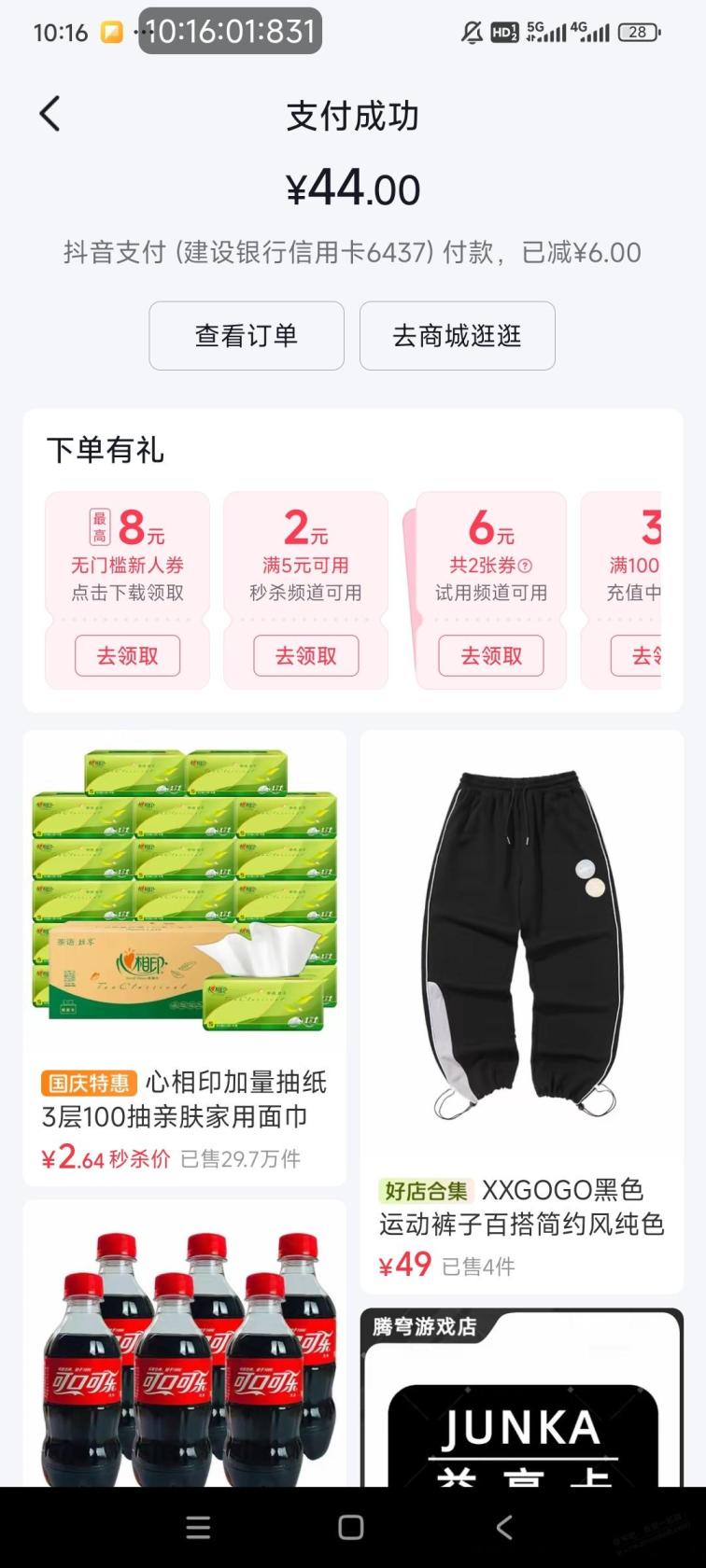This screenshot has height=1568, width=706.
Task: Tap the question mark beside 共2张券
Action: [525, 566]
